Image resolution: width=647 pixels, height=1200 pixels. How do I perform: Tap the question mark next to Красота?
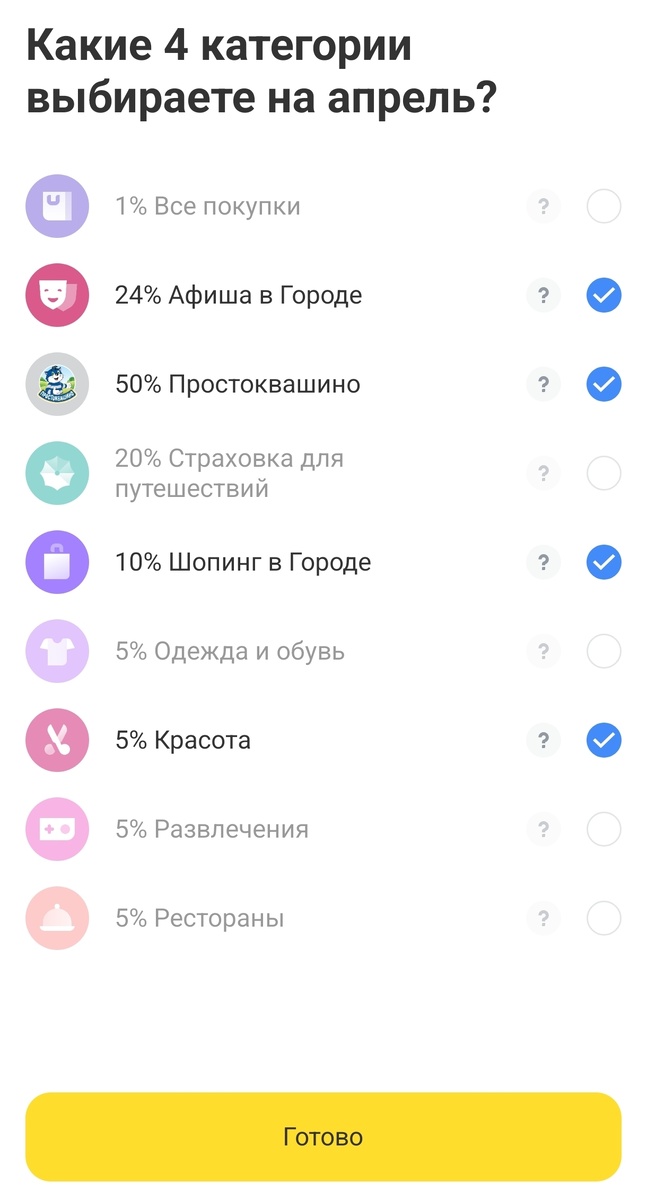(x=543, y=740)
